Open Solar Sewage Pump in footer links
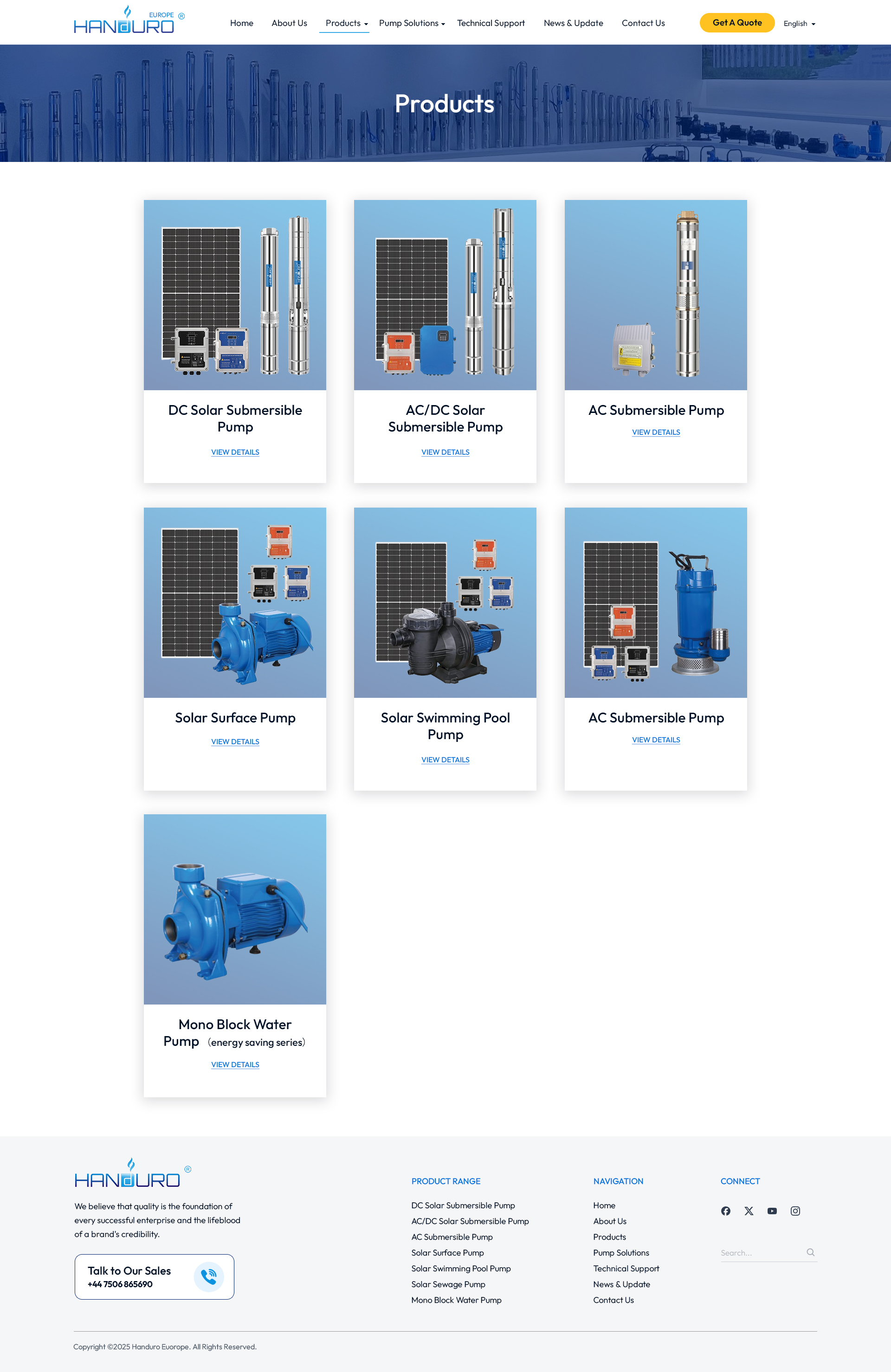 pos(448,1284)
